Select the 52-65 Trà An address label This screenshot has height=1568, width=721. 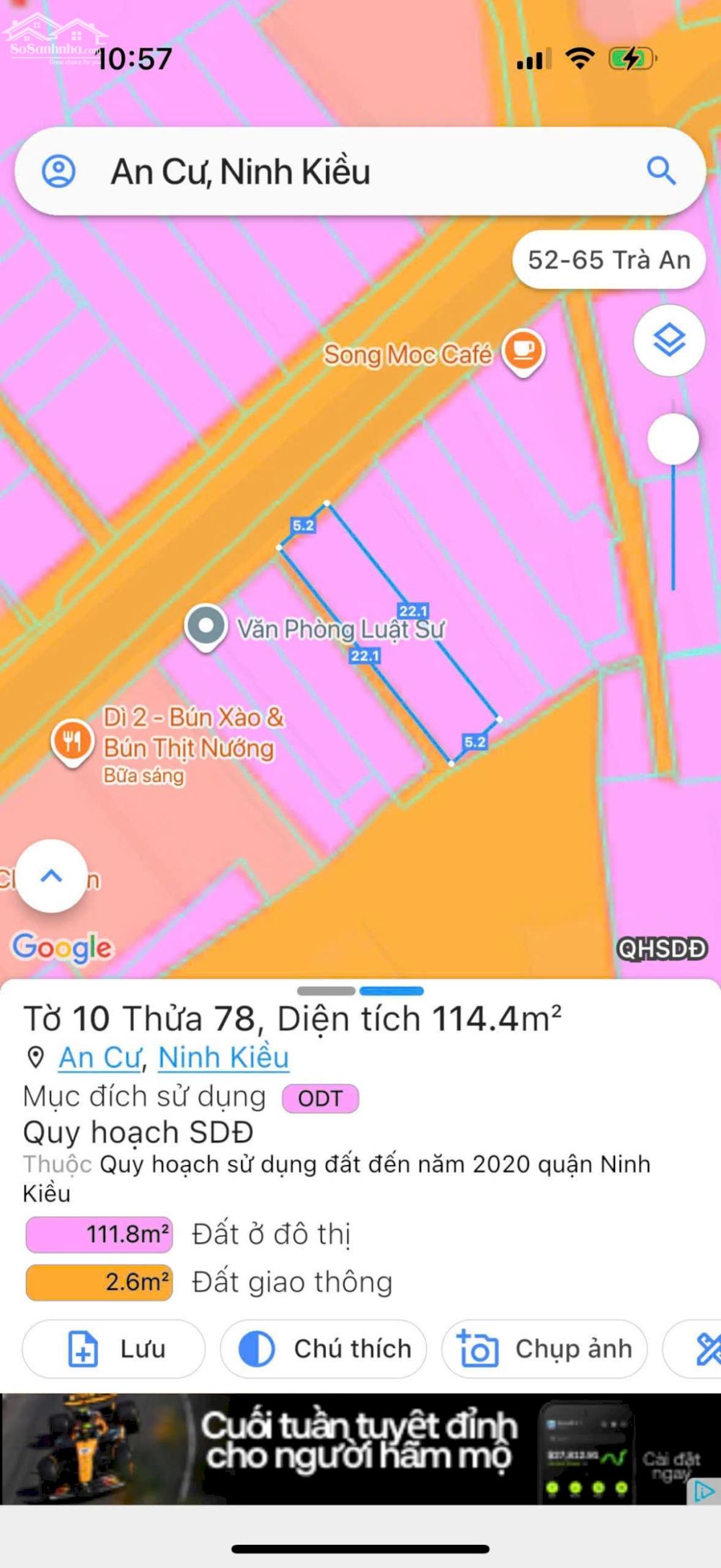coord(609,261)
